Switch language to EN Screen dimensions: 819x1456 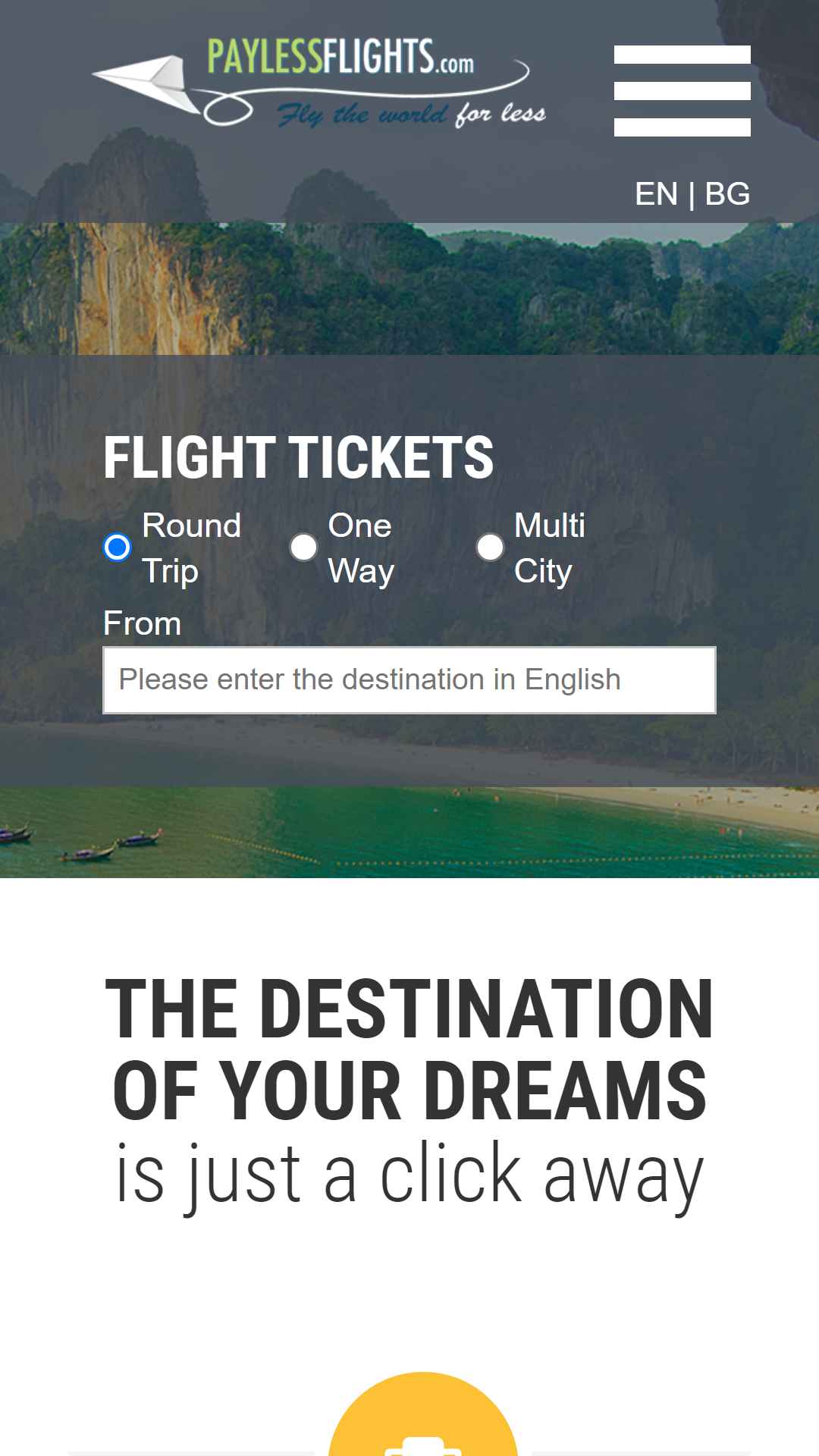pos(656,194)
